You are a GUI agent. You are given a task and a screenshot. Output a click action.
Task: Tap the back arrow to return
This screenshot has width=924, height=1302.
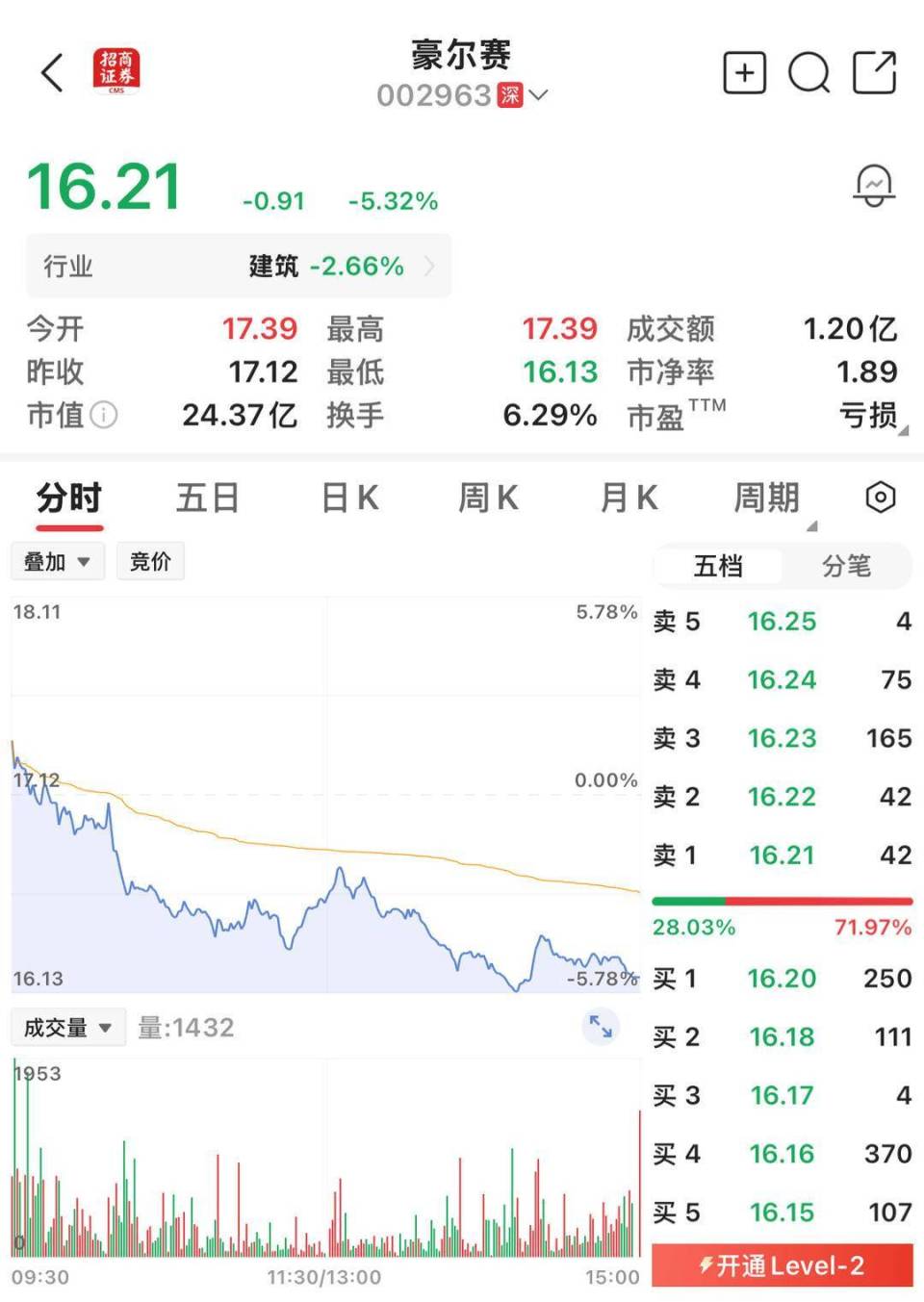(x=52, y=73)
